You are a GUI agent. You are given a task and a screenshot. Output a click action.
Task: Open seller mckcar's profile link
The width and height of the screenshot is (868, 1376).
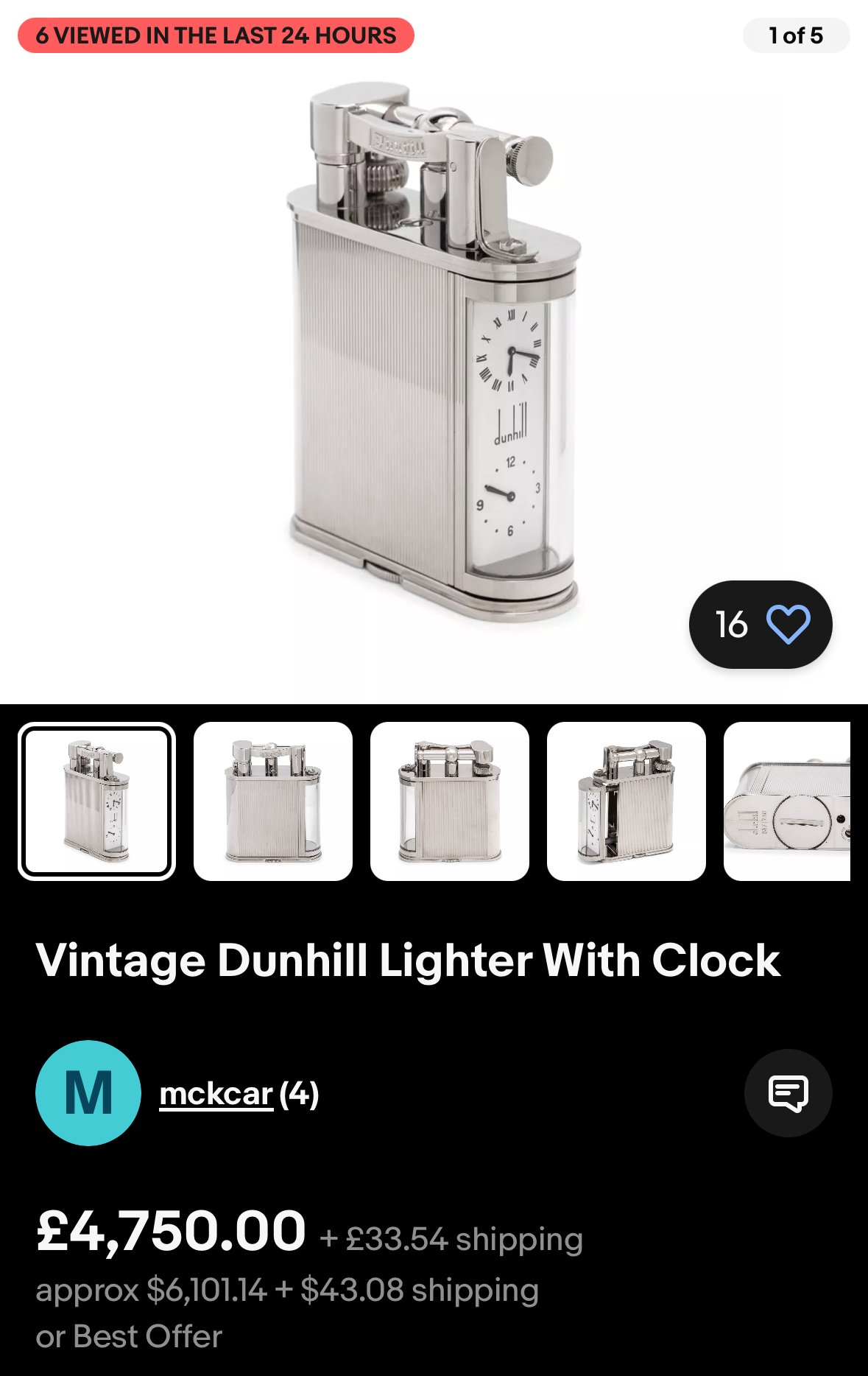pos(216,1094)
